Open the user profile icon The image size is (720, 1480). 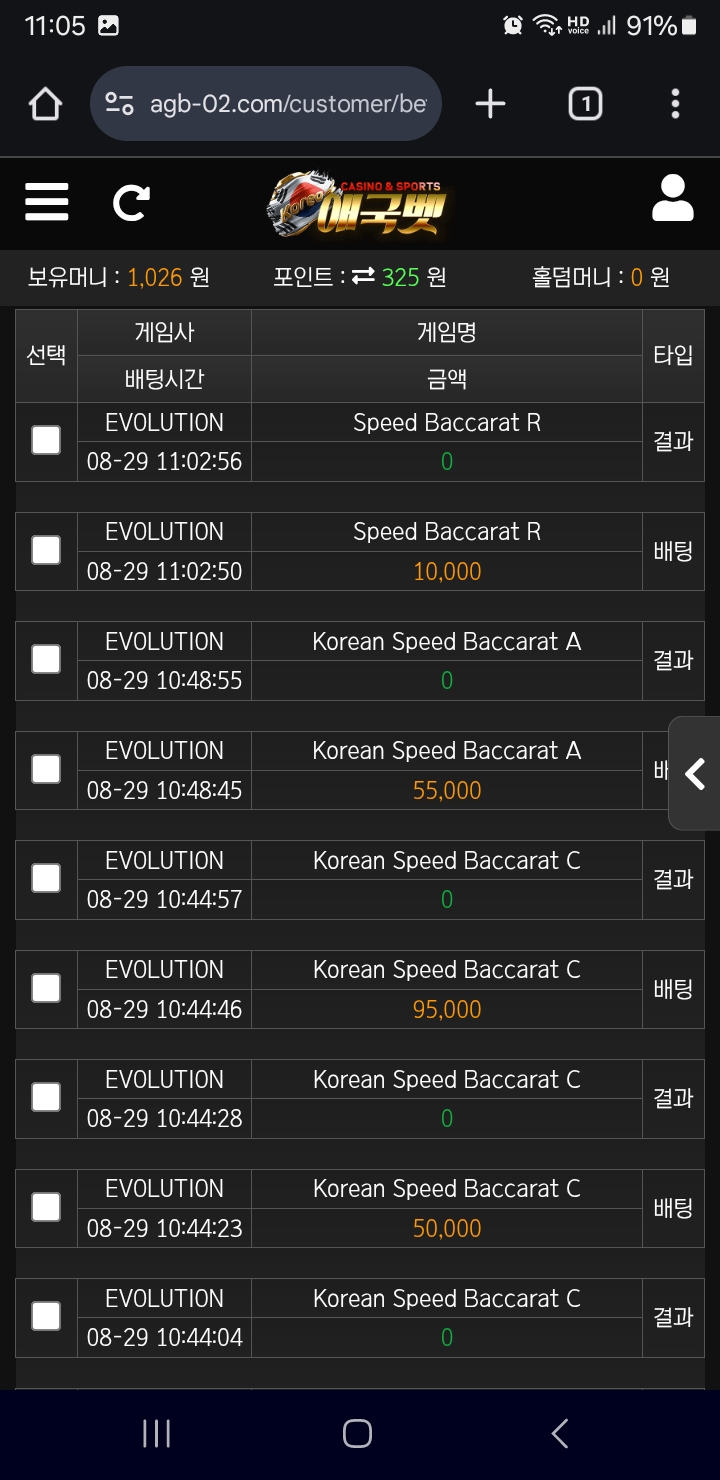672,199
